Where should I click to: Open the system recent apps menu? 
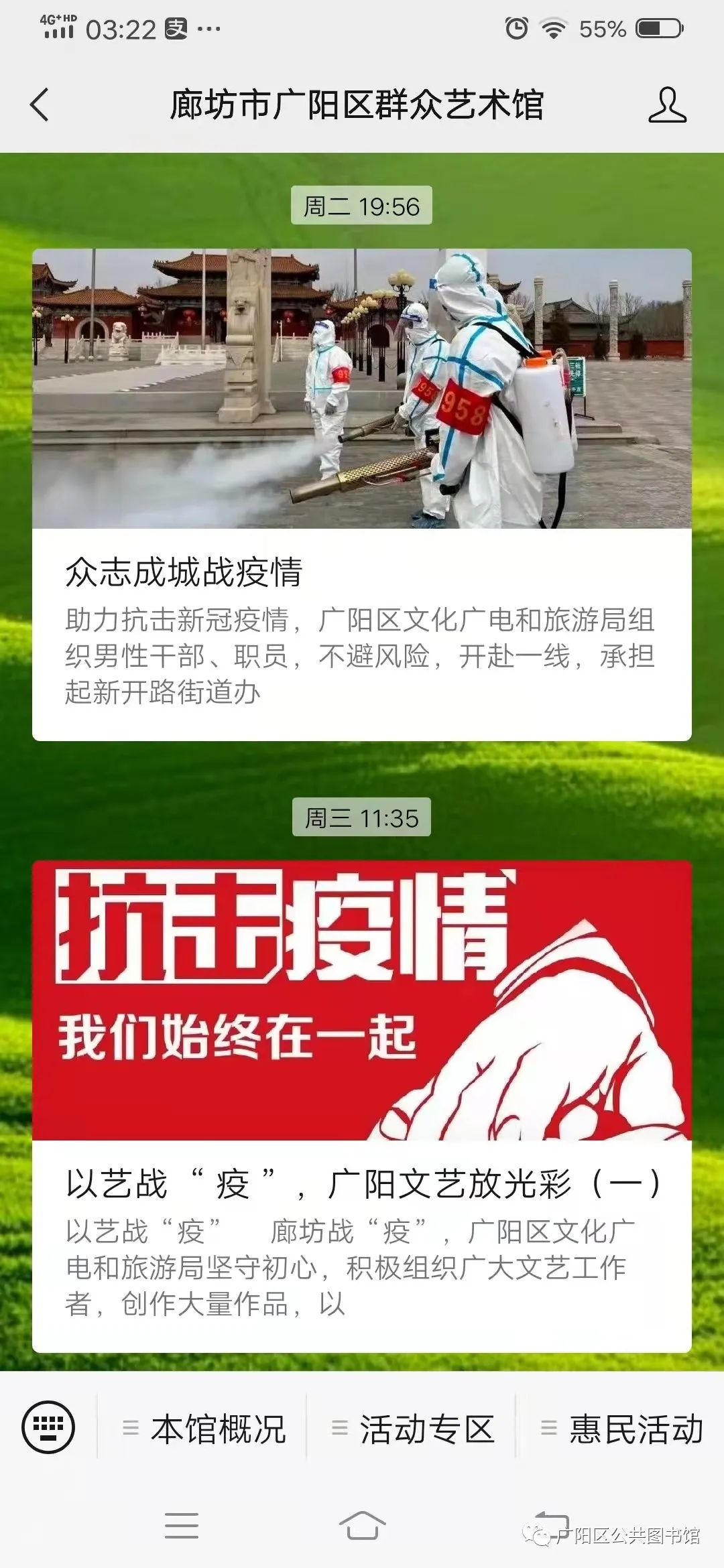pyautogui.click(x=181, y=1526)
